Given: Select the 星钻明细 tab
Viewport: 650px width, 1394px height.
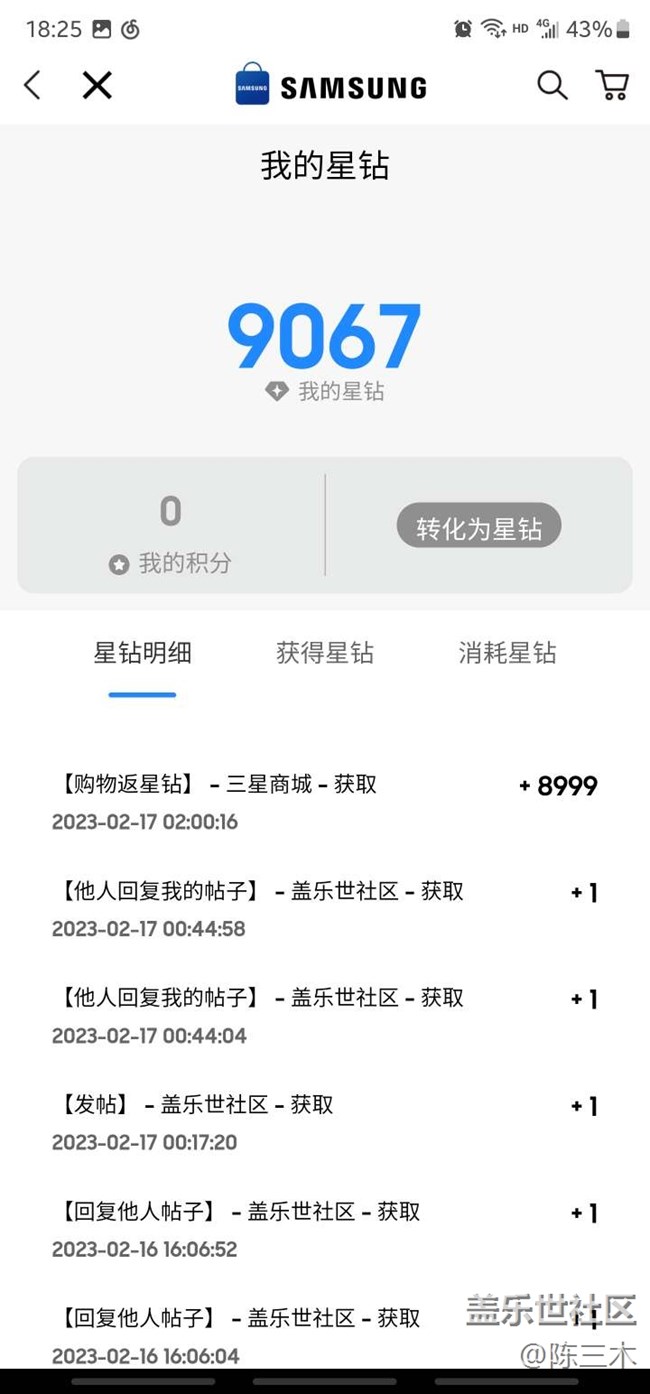Looking at the screenshot, I should (x=143, y=654).
